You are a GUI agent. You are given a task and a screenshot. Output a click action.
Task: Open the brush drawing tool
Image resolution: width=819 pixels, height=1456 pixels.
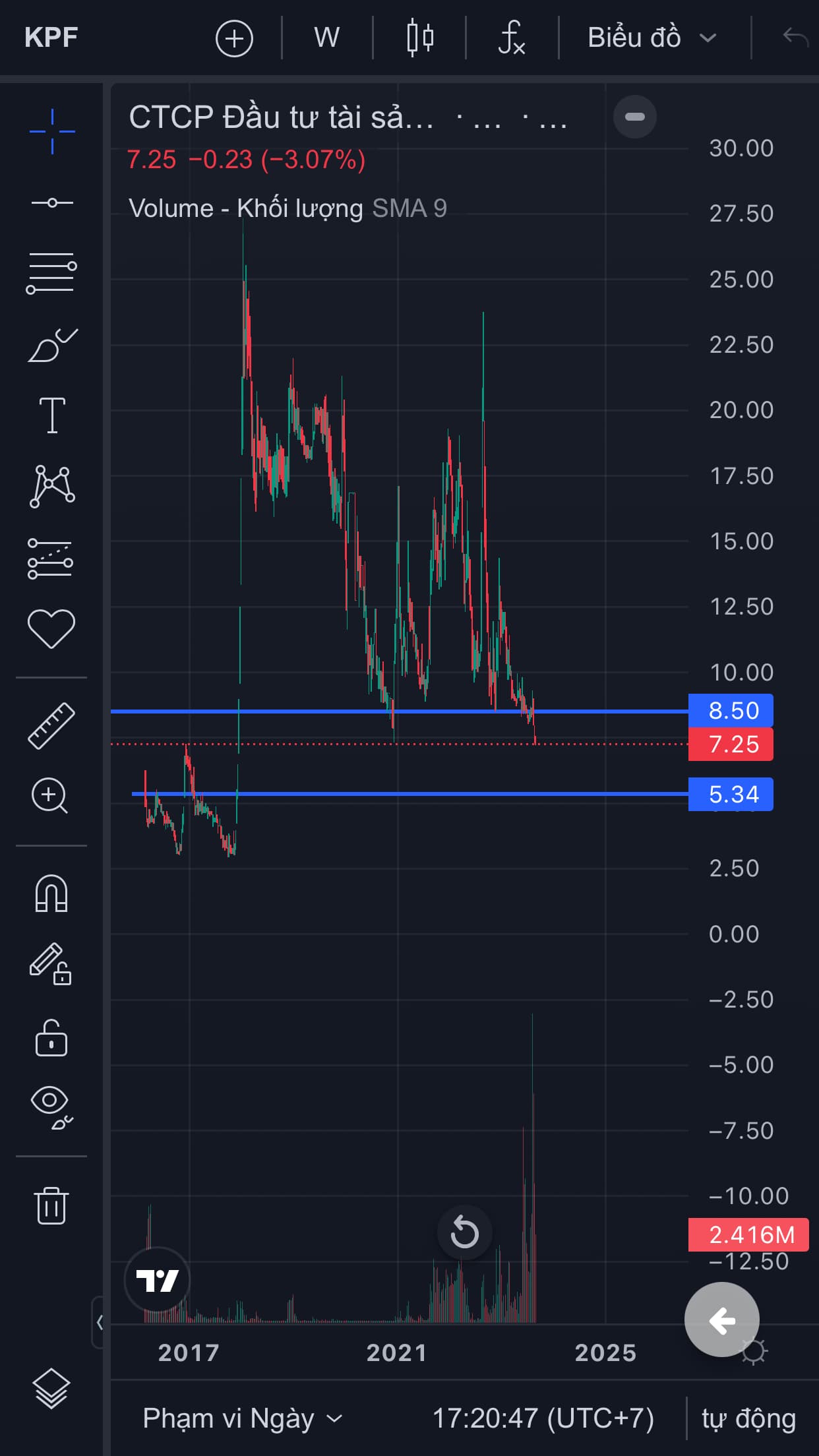[x=52, y=345]
